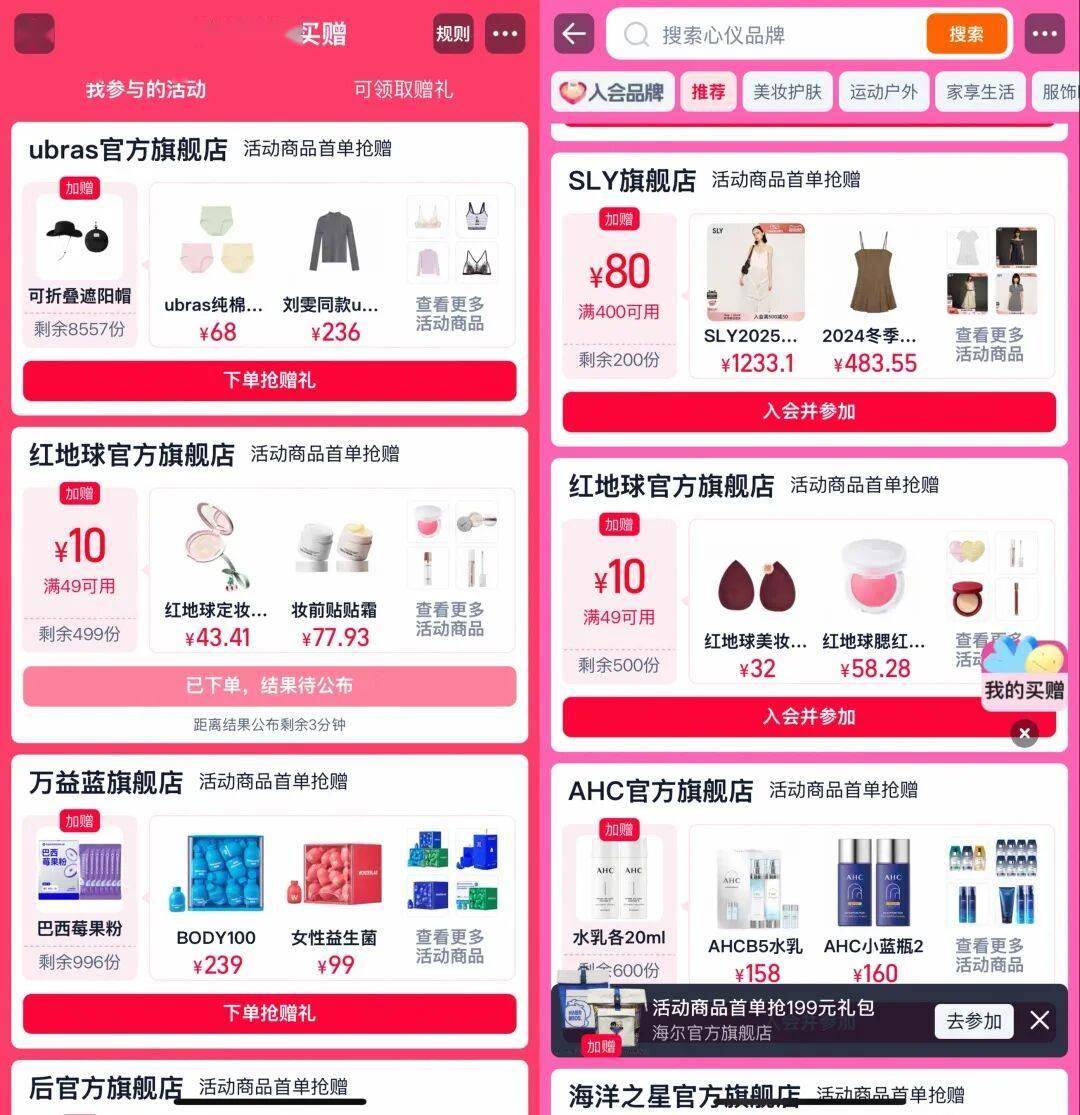Choose the 家享生活 category

[x=980, y=92]
